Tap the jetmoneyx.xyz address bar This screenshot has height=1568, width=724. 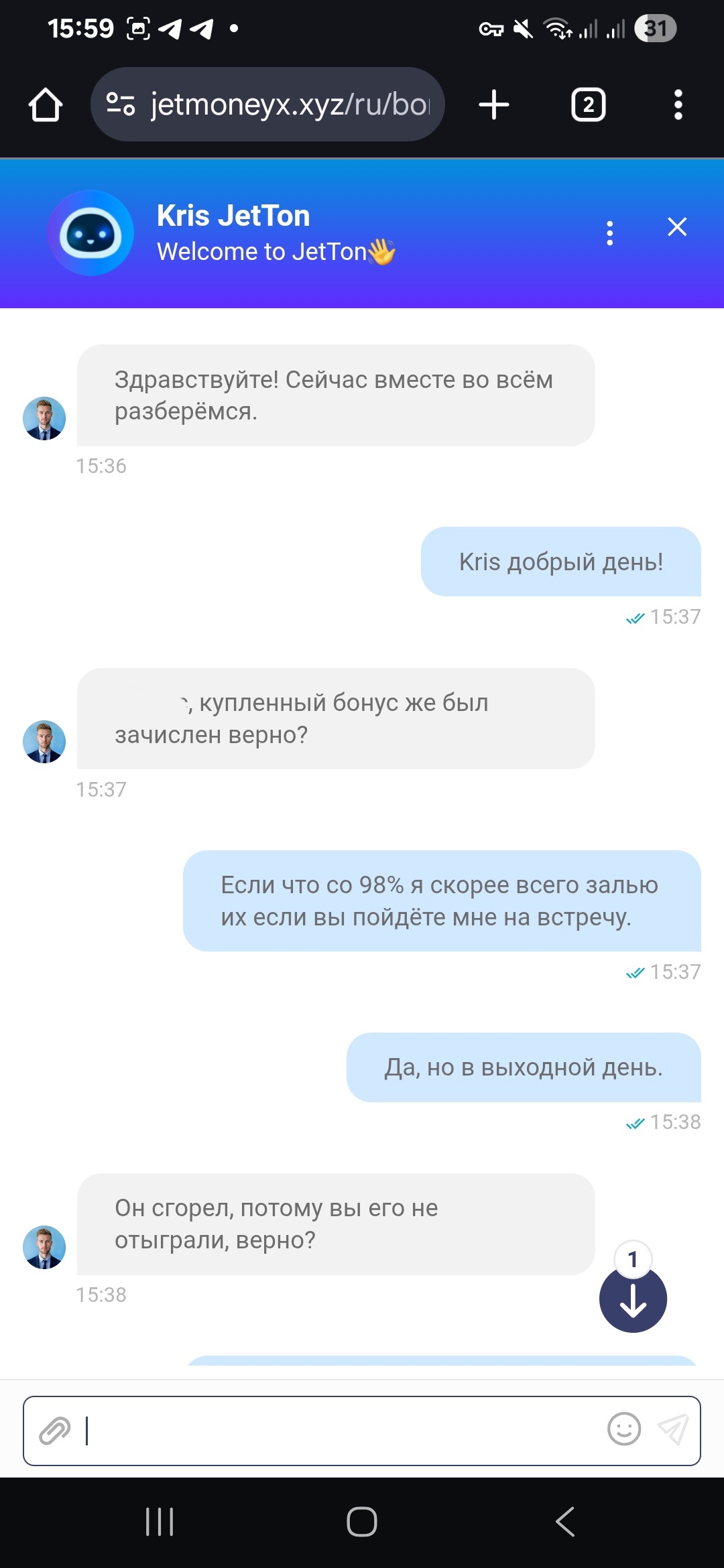tap(268, 105)
